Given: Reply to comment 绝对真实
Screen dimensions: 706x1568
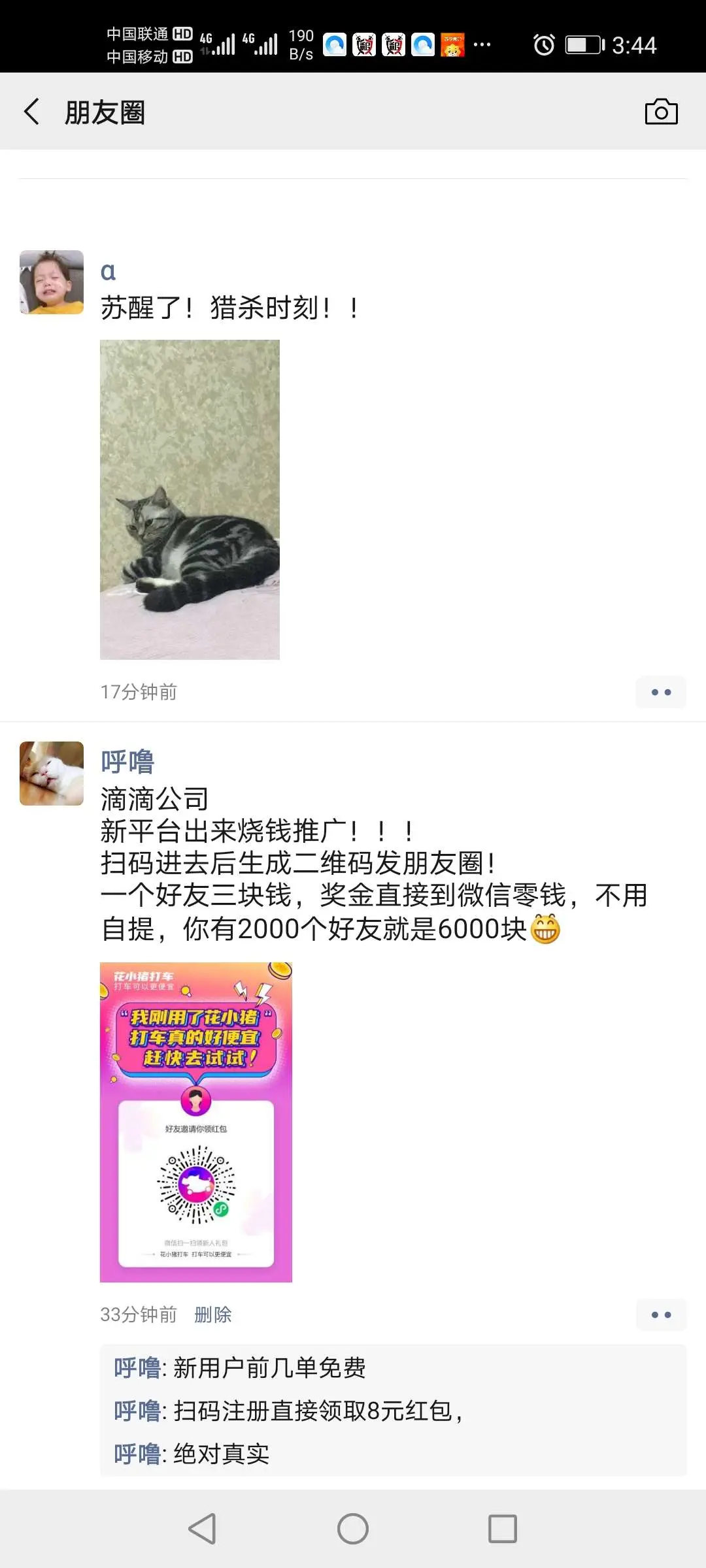Looking at the screenshot, I should click(x=222, y=1454).
